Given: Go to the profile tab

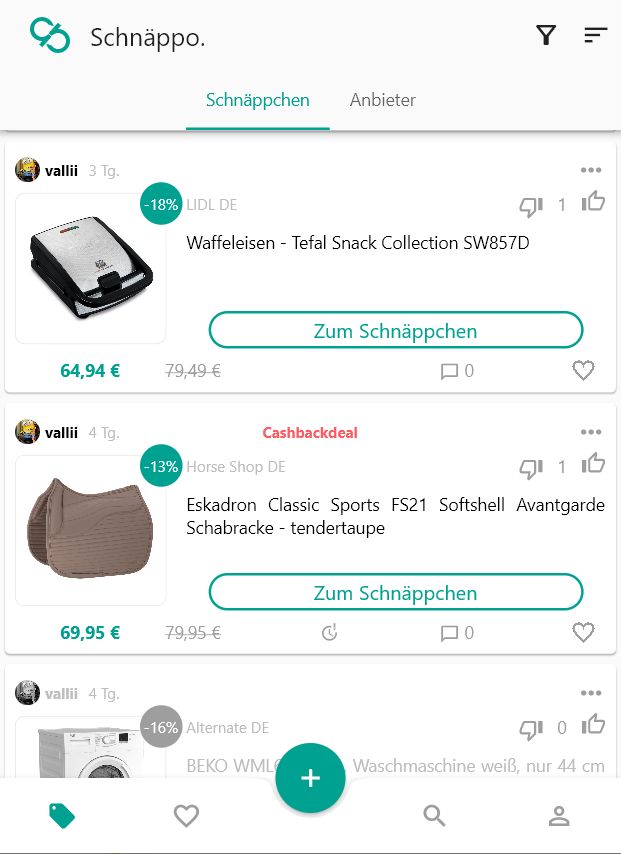Looking at the screenshot, I should 558,816.
